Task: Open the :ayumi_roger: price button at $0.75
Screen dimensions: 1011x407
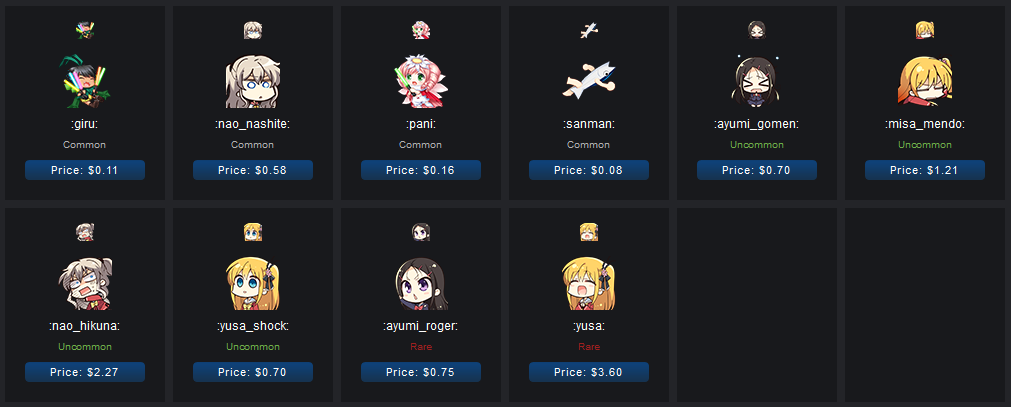Action: point(421,372)
